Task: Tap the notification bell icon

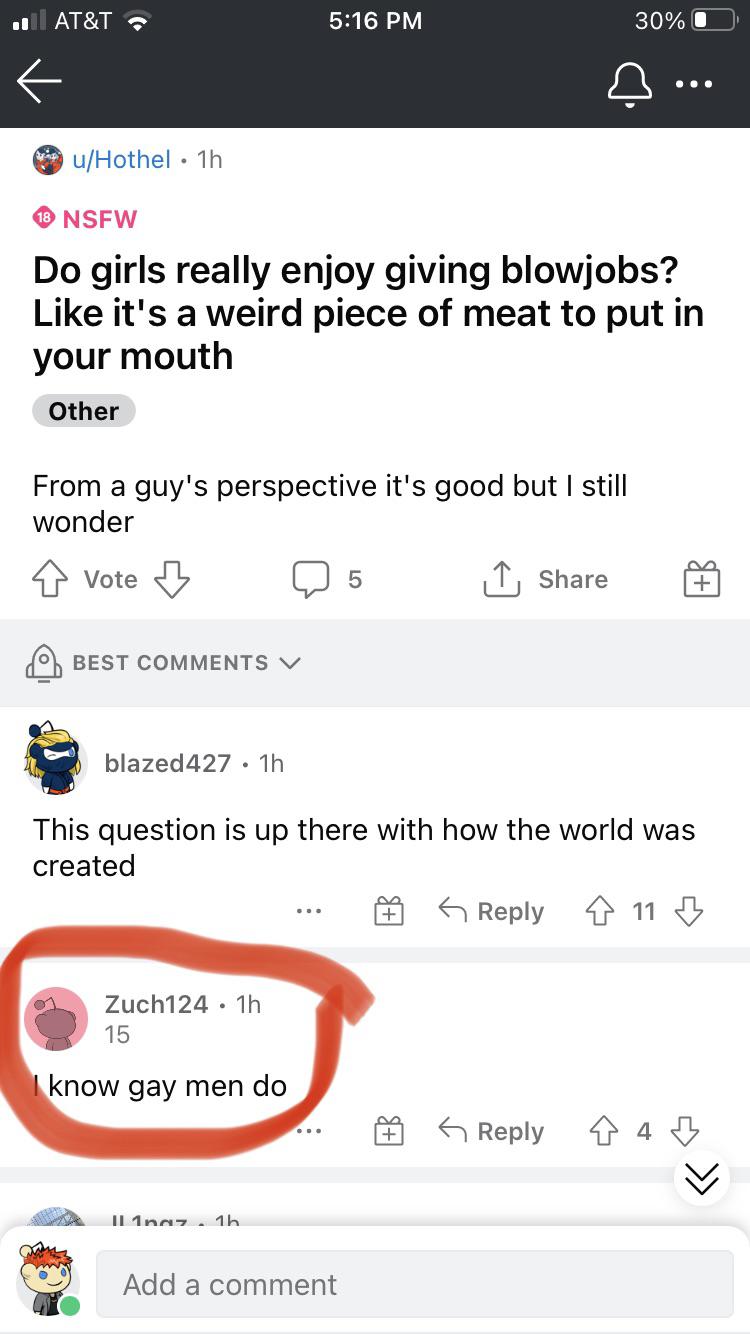Action: (x=630, y=84)
